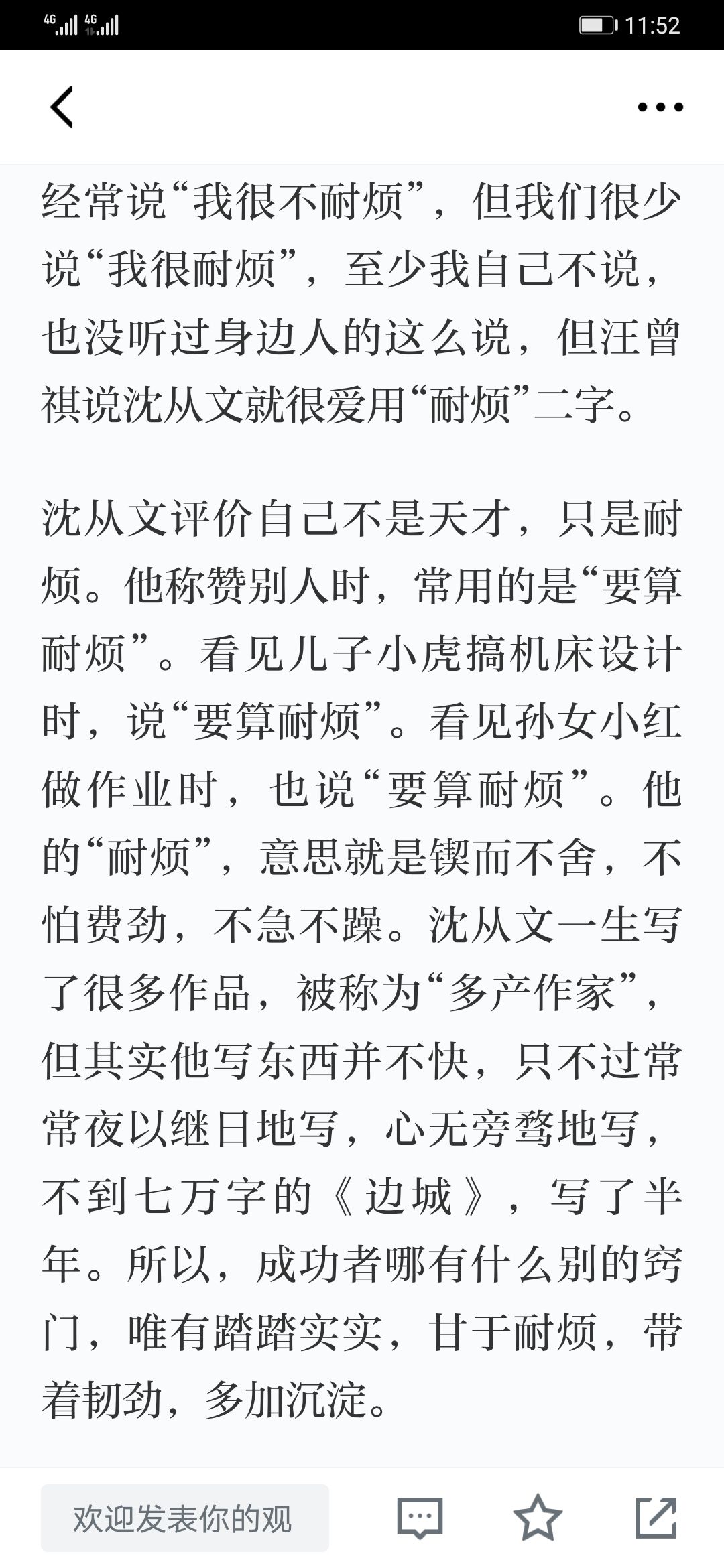The height and width of the screenshot is (1568, 724).
Task: Open the three-dot overflow menu
Action: (660, 107)
